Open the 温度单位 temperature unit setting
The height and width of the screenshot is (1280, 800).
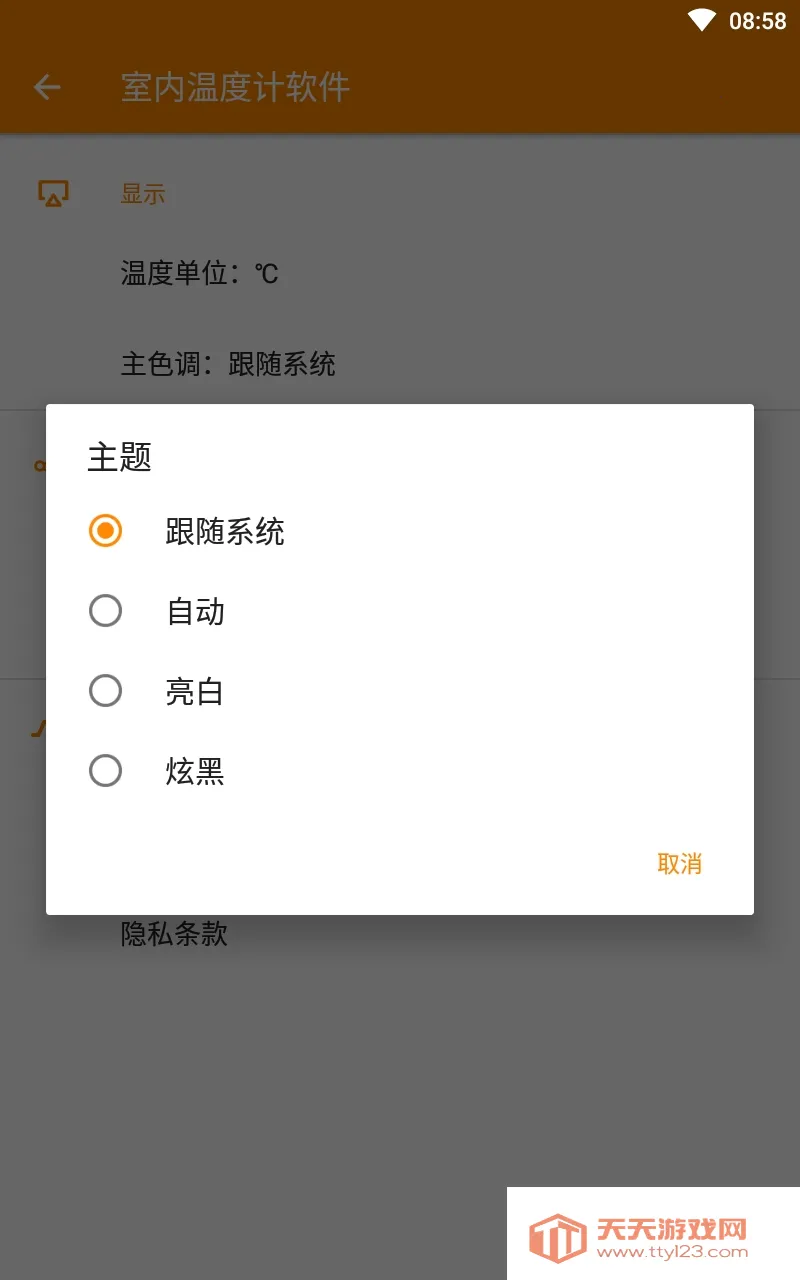click(x=198, y=273)
